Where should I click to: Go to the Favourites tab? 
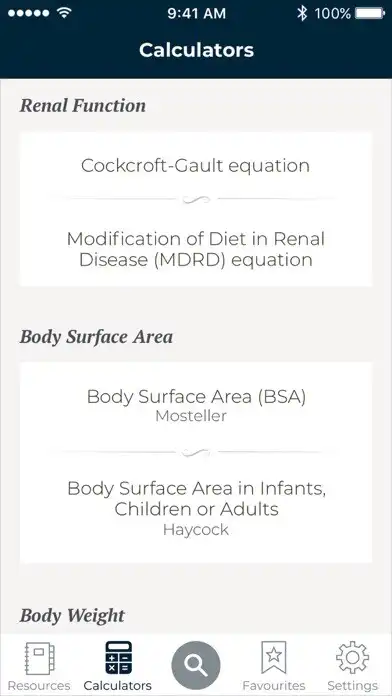coord(274,665)
